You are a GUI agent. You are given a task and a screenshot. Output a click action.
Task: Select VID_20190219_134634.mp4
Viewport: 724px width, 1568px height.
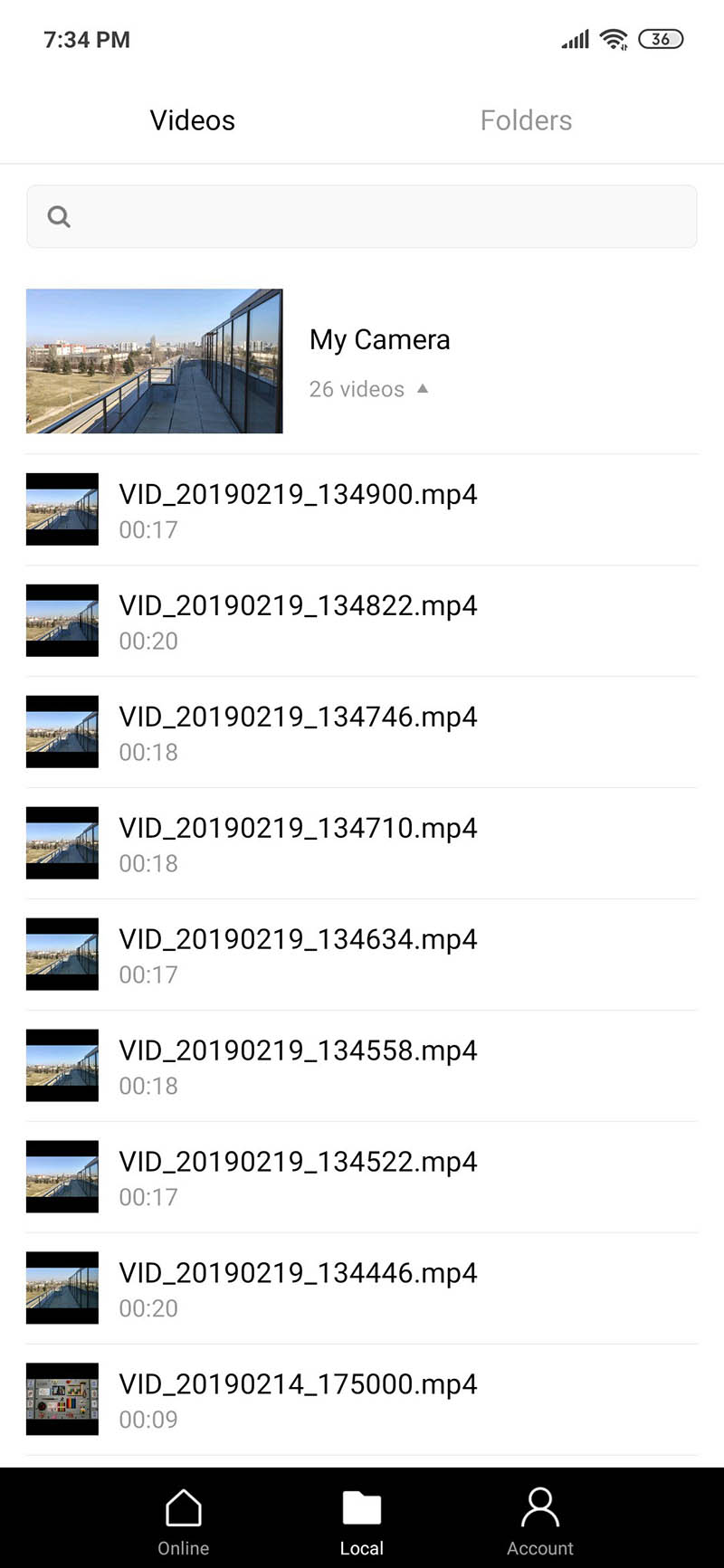pos(298,955)
